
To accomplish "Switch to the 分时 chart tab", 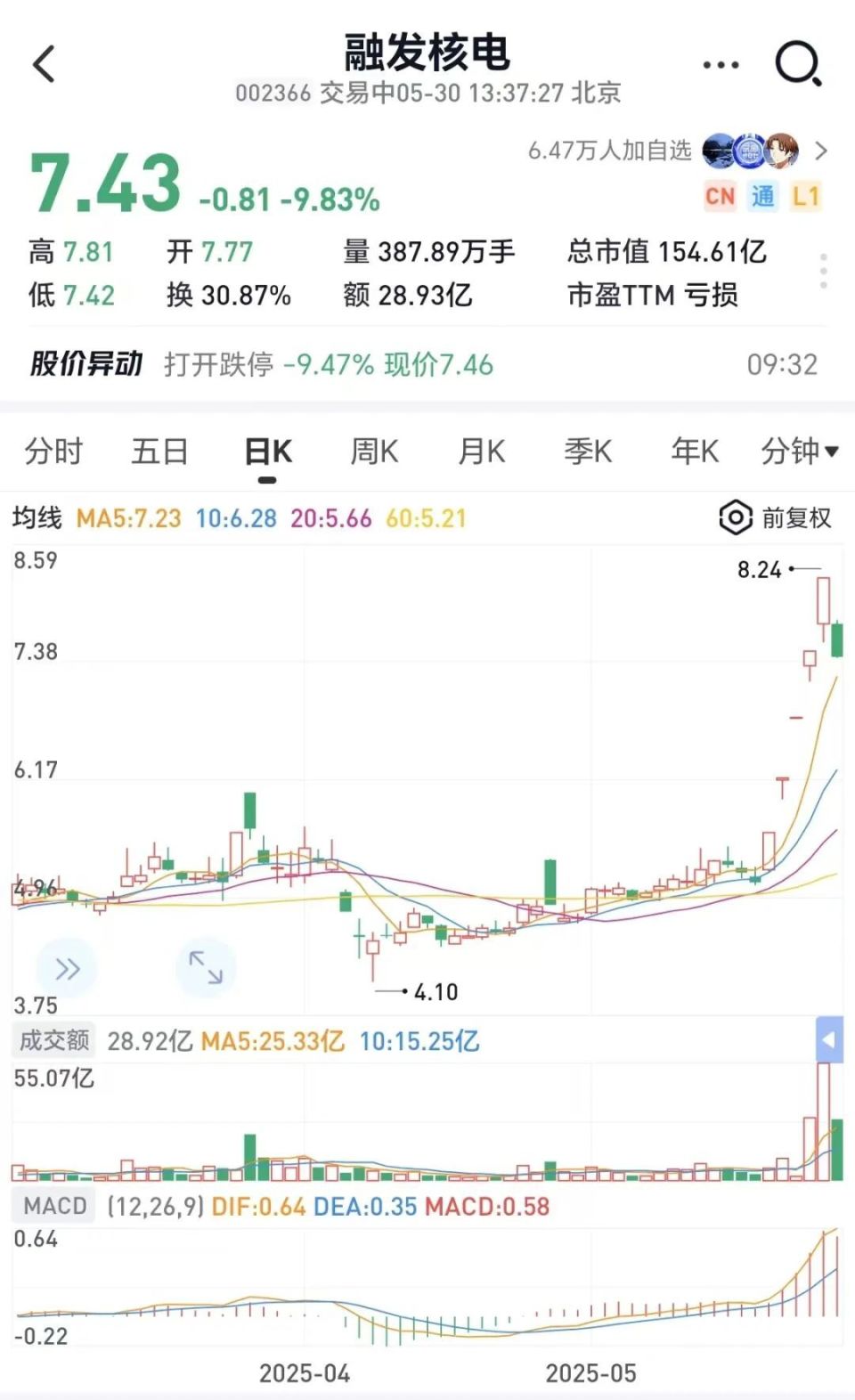I will coord(53,452).
